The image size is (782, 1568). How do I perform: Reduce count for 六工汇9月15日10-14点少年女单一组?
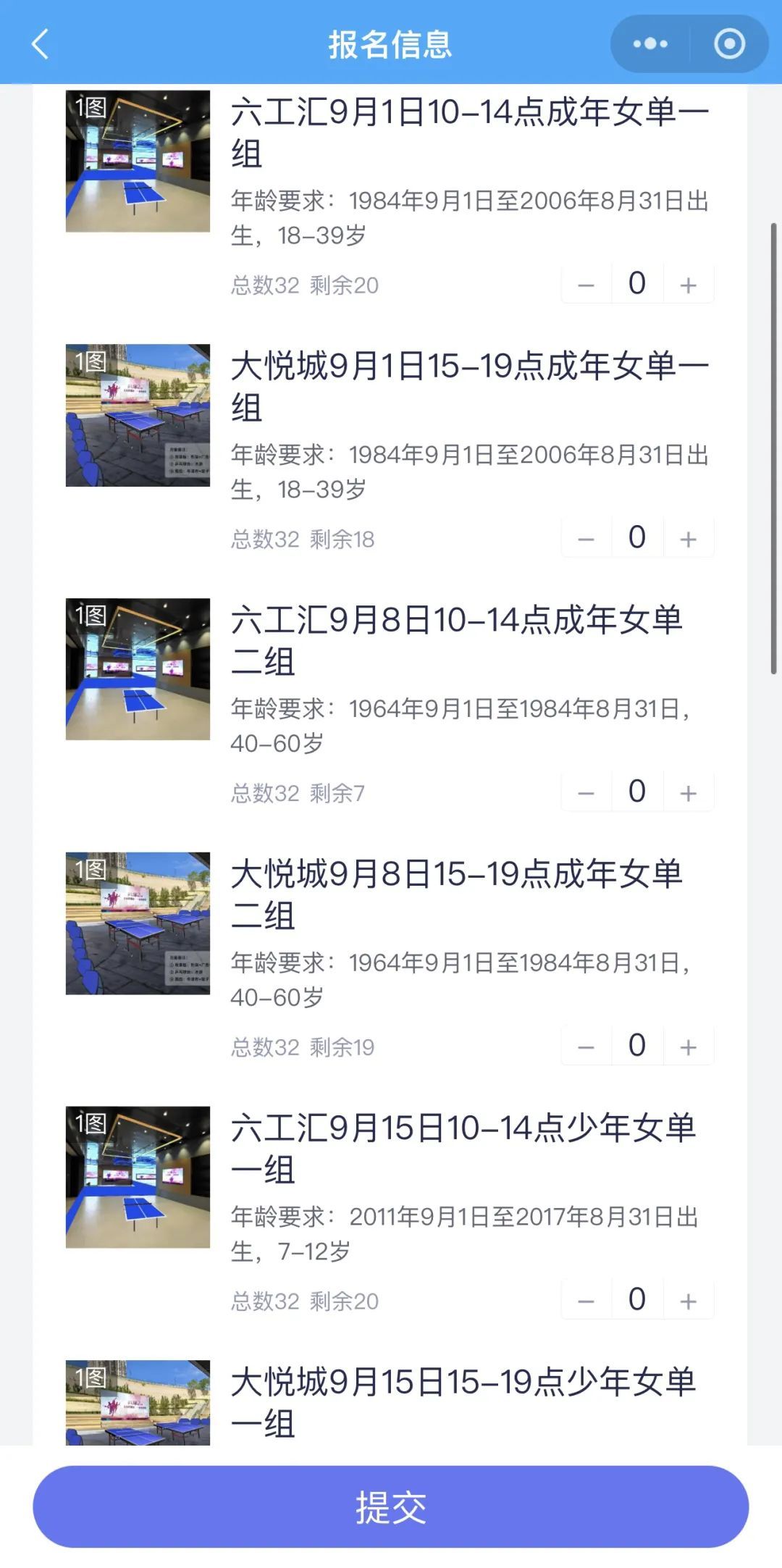click(586, 1301)
